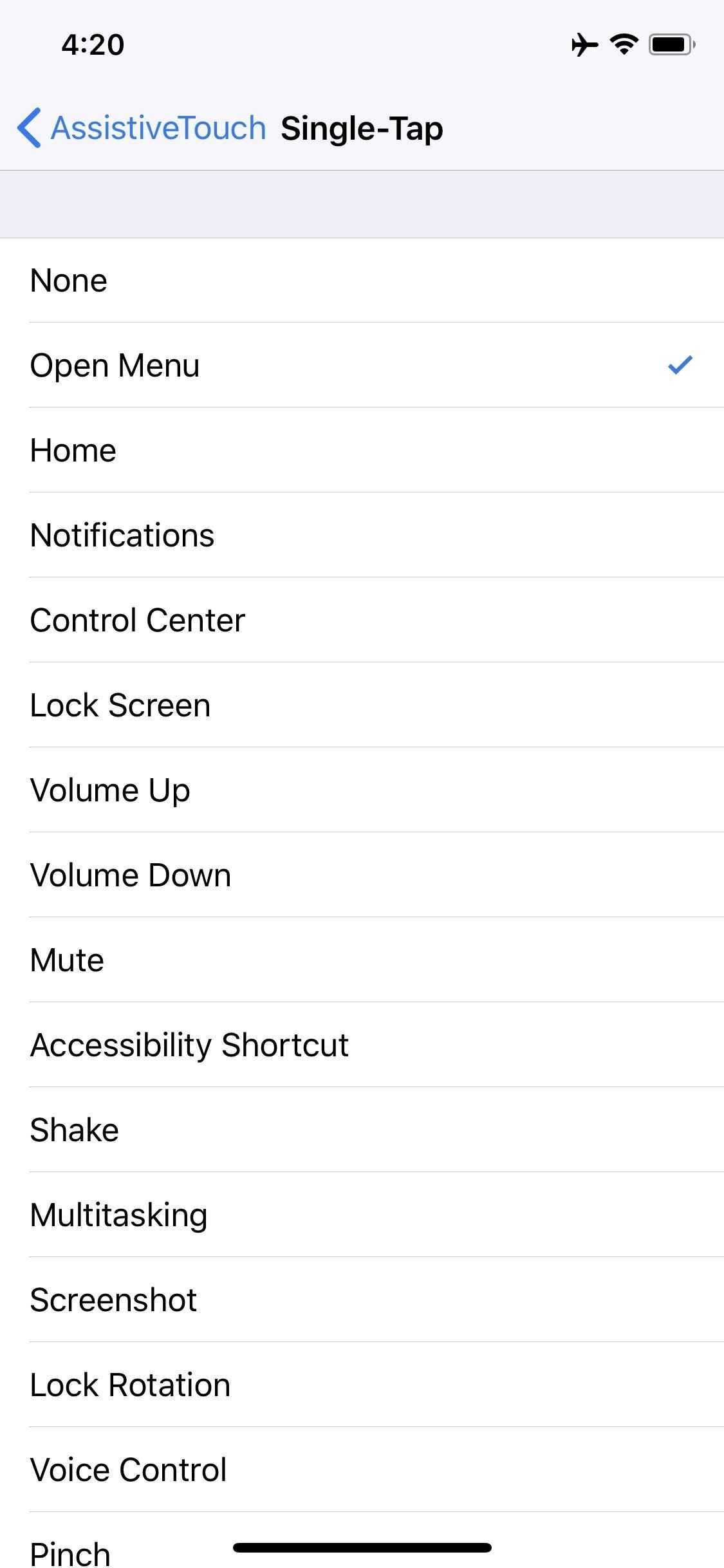Go back to AssistiveTouch settings
Image resolution: width=724 pixels, height=1568 pixels.
(142, 128)
